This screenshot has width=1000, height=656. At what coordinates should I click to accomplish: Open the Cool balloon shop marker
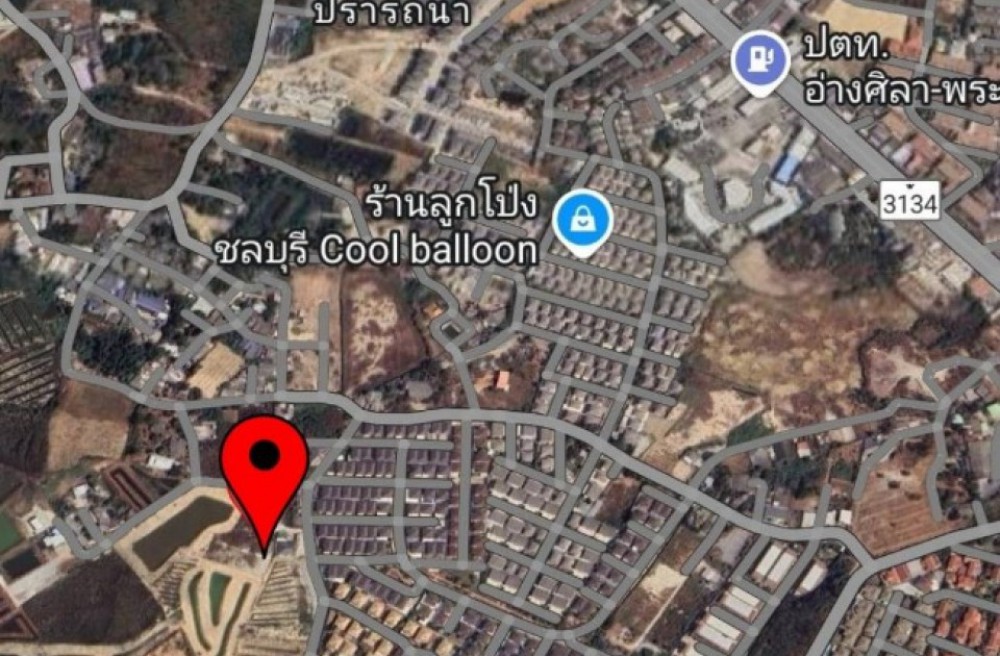pyautogui.click(x=578, y=222)
